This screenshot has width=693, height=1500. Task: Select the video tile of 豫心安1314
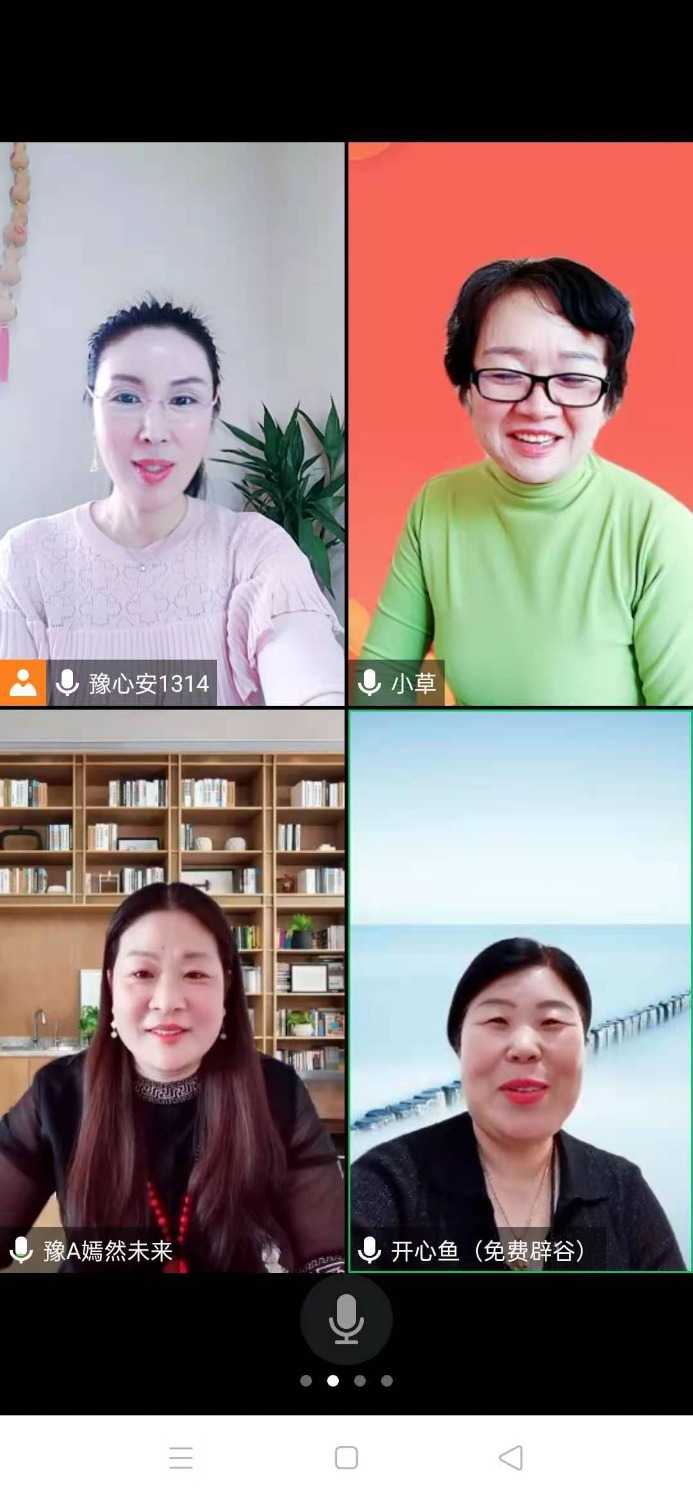point(172,424)
